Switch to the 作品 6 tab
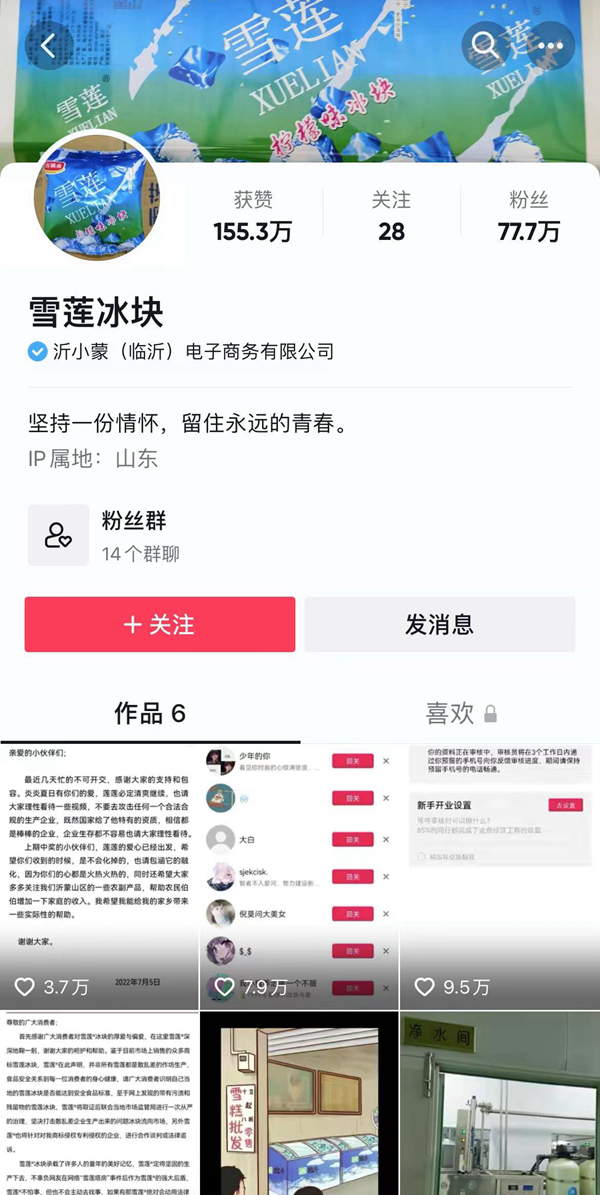The image size is (600, 1195). tap(150, 713)
